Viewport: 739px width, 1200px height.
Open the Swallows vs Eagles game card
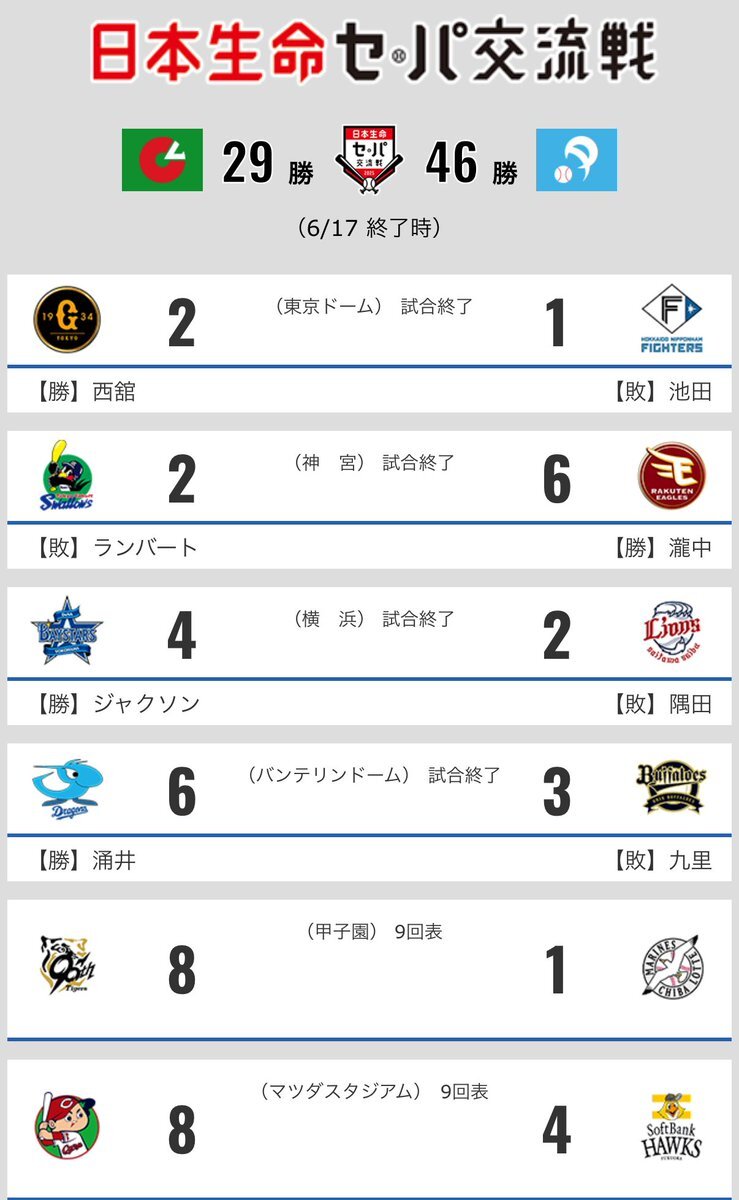pyautogui.click(x=369, y=499)
